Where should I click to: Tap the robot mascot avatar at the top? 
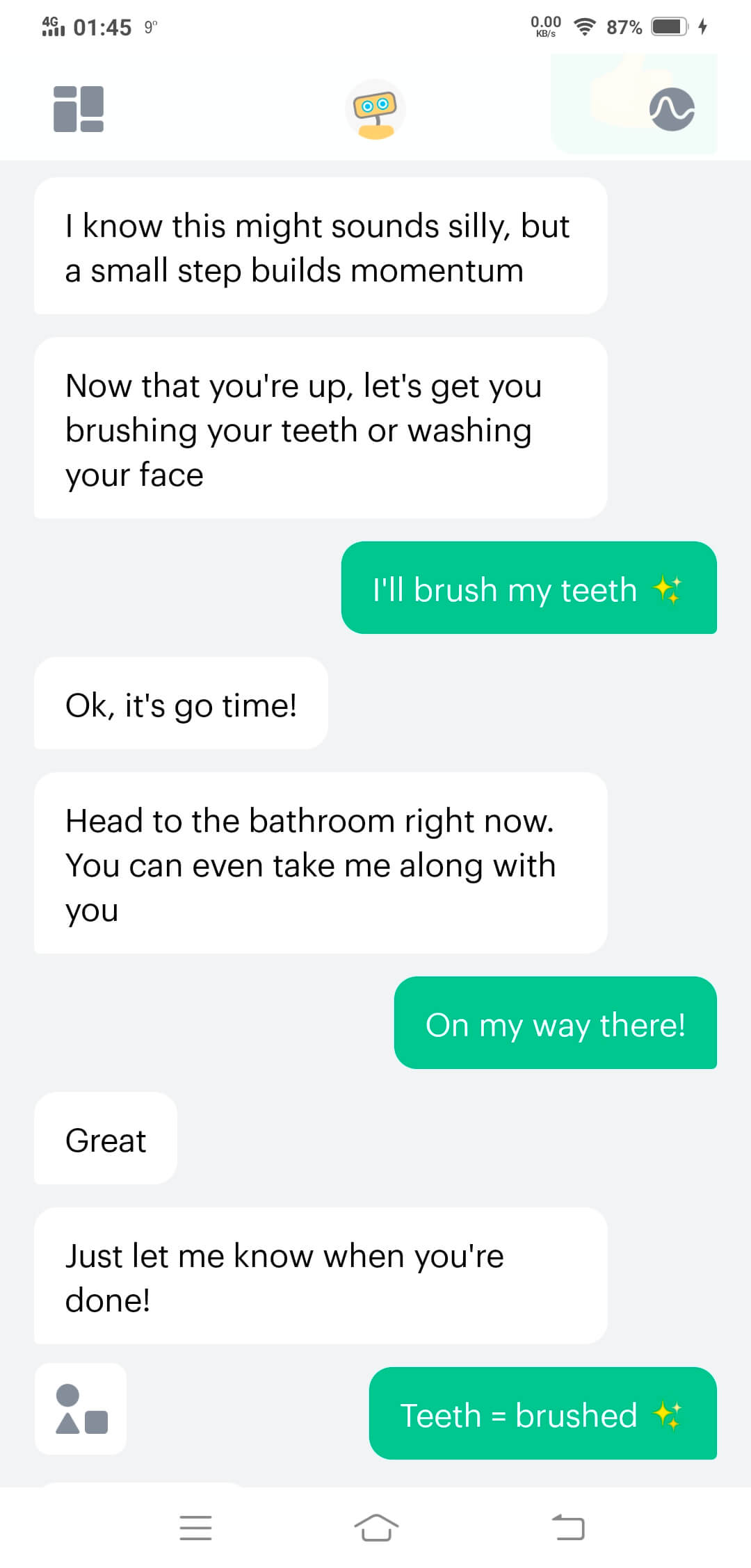point(375,111)
